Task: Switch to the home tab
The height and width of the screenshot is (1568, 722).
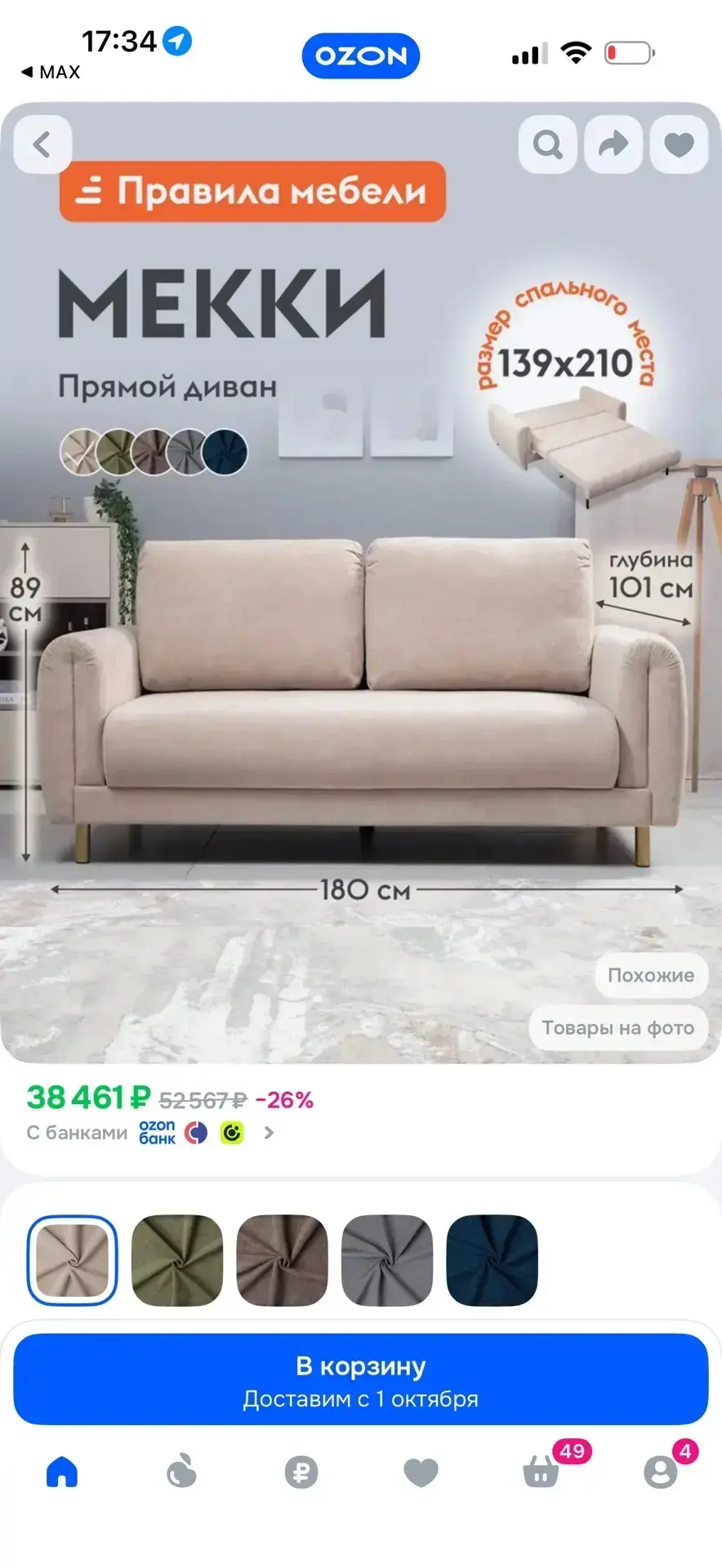Action: pos(62,1472)
